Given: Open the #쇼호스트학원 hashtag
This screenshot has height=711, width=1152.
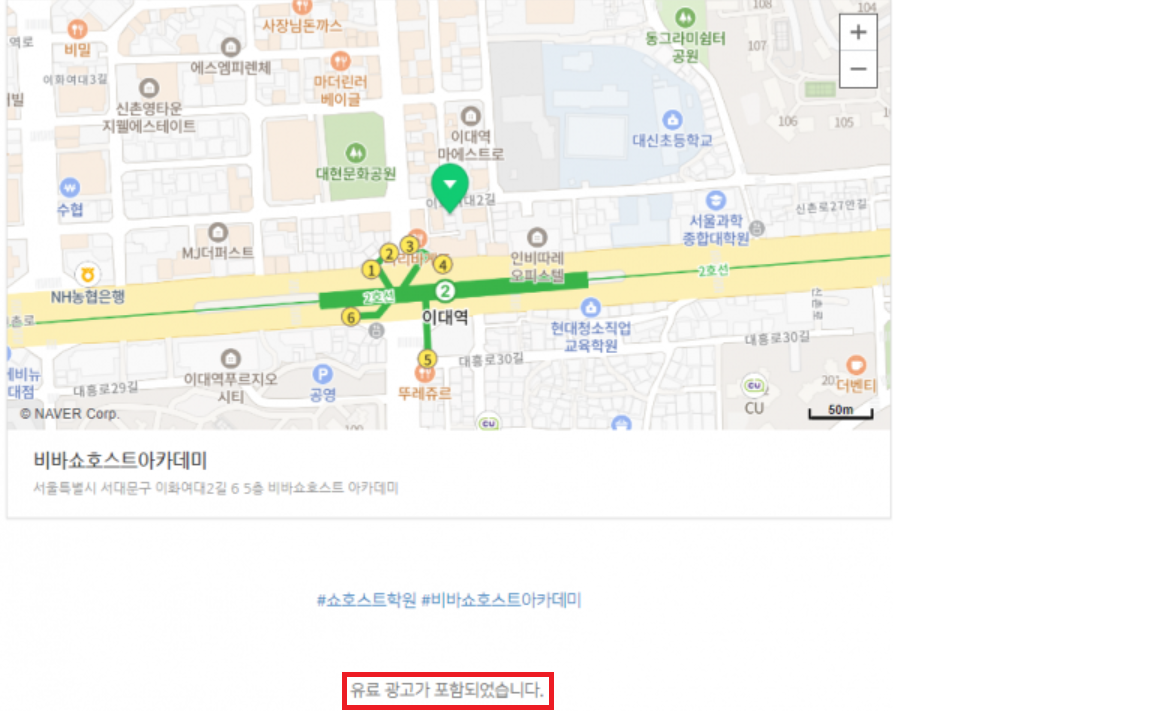Looking at the screenshot, I should click(x=366, y=600).
